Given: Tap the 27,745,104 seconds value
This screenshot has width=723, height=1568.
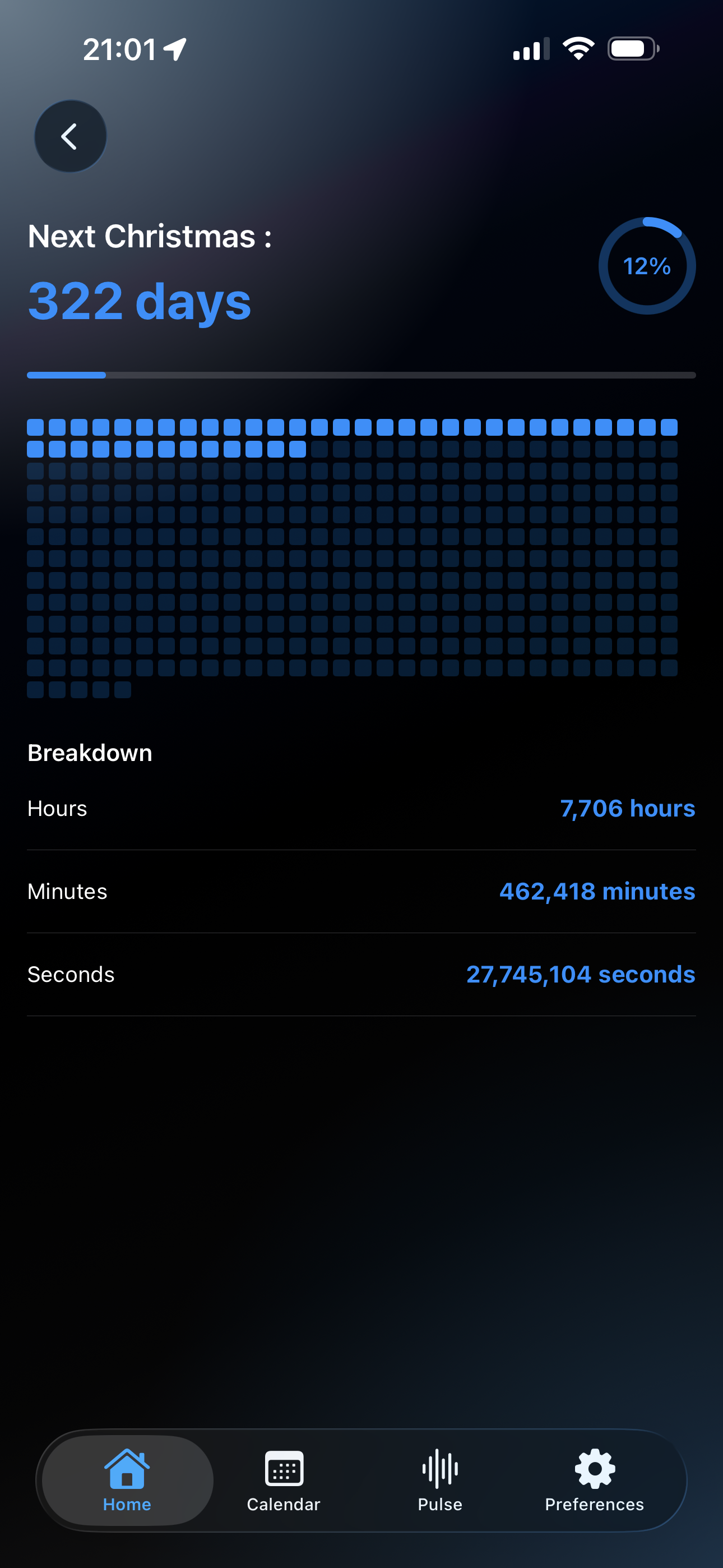Looking at the screenshot, I should coord(581,974).
